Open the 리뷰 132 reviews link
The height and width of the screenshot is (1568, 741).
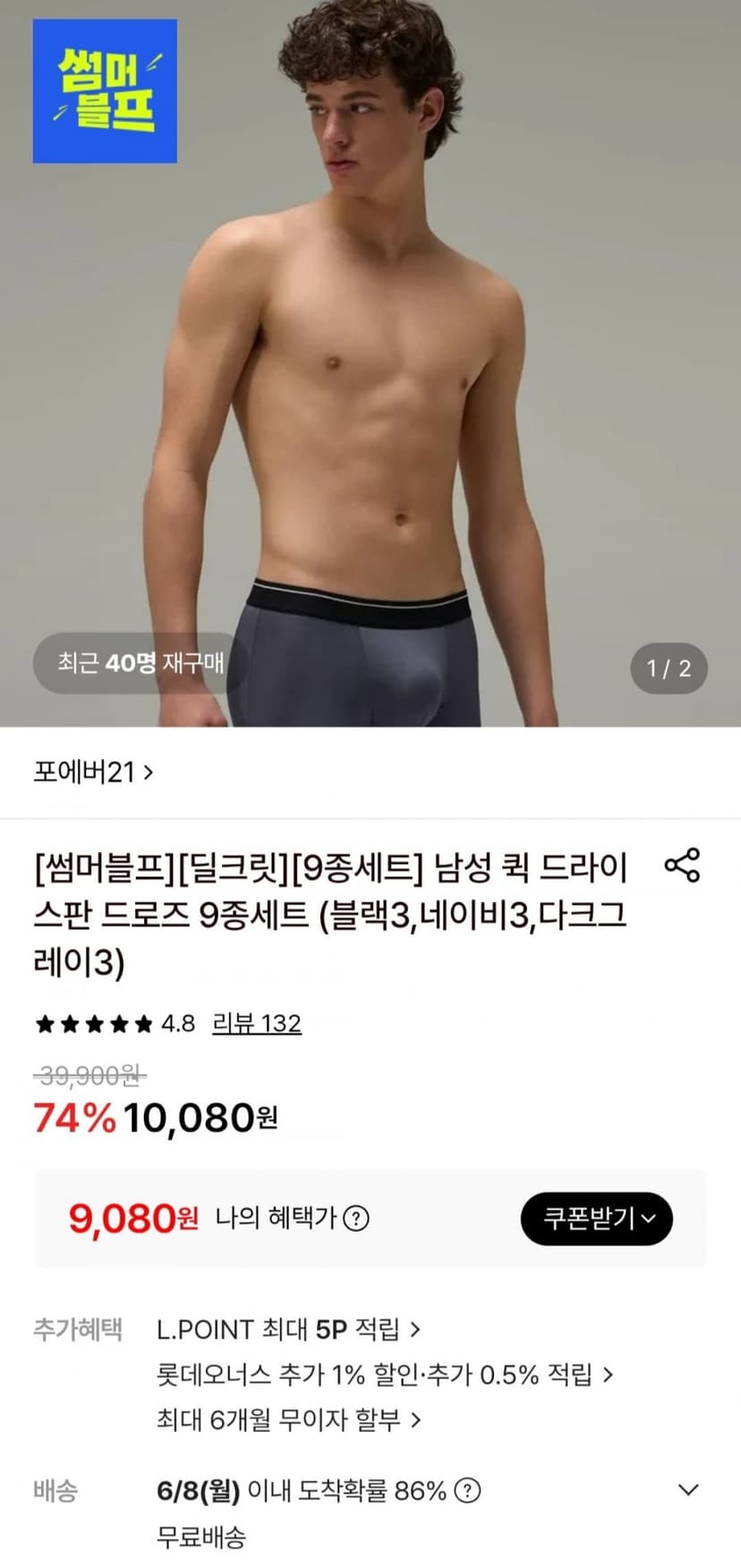point(257,1024)
